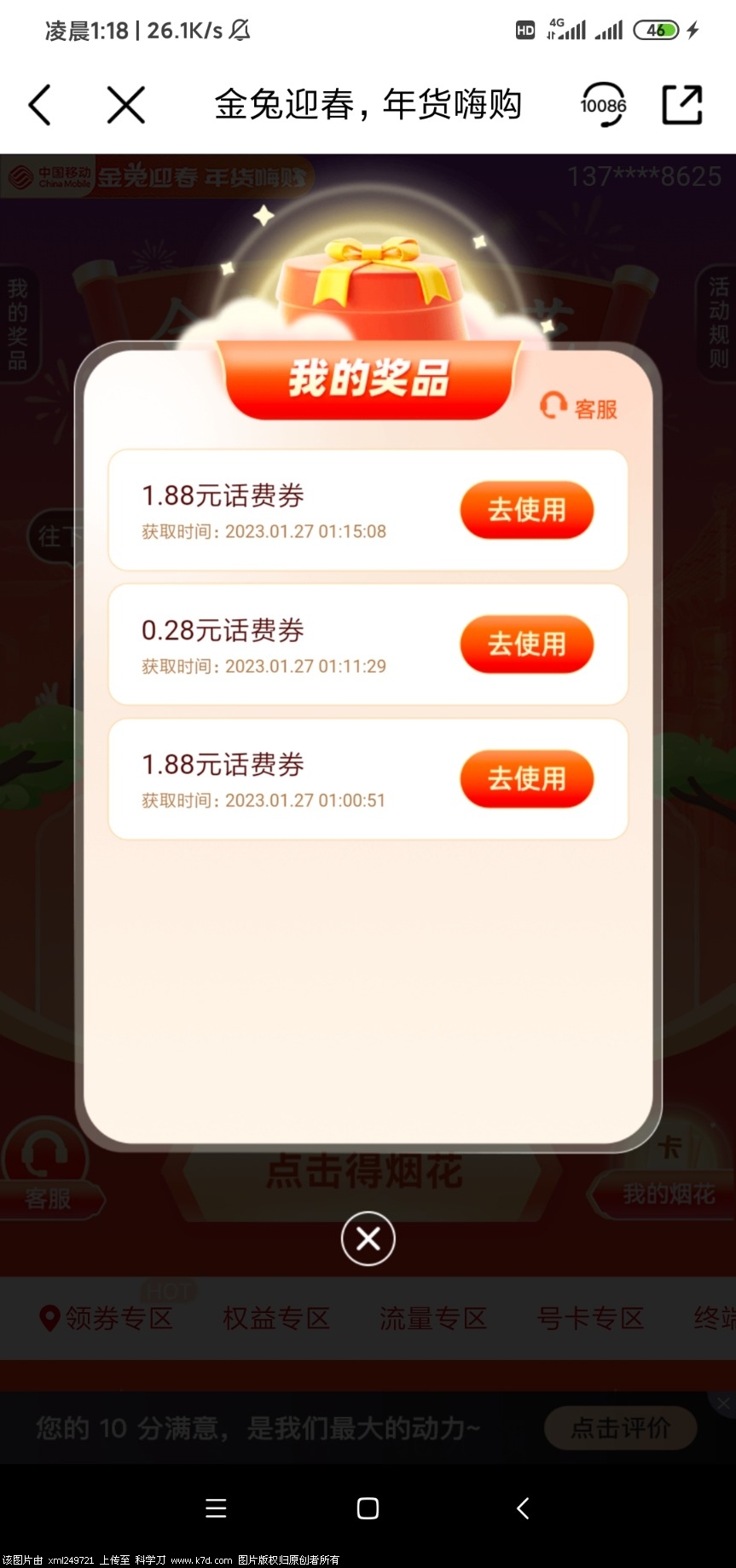Open 客服 link in the prize dialog
The height and width of the screenshot is (1568, 736).
[579, 408]
